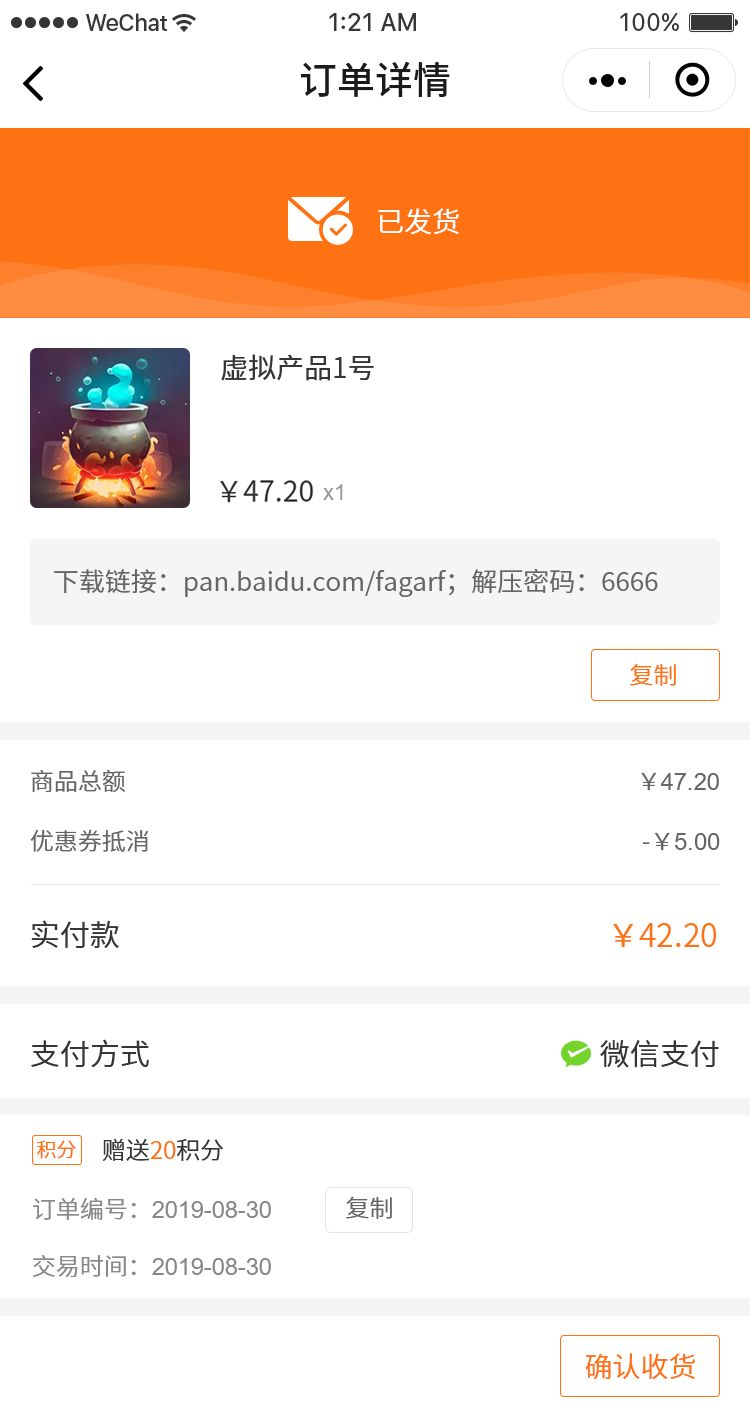Copy the order number beside 订单编号
The image size is (750, 1415).
coord(369,1209)
